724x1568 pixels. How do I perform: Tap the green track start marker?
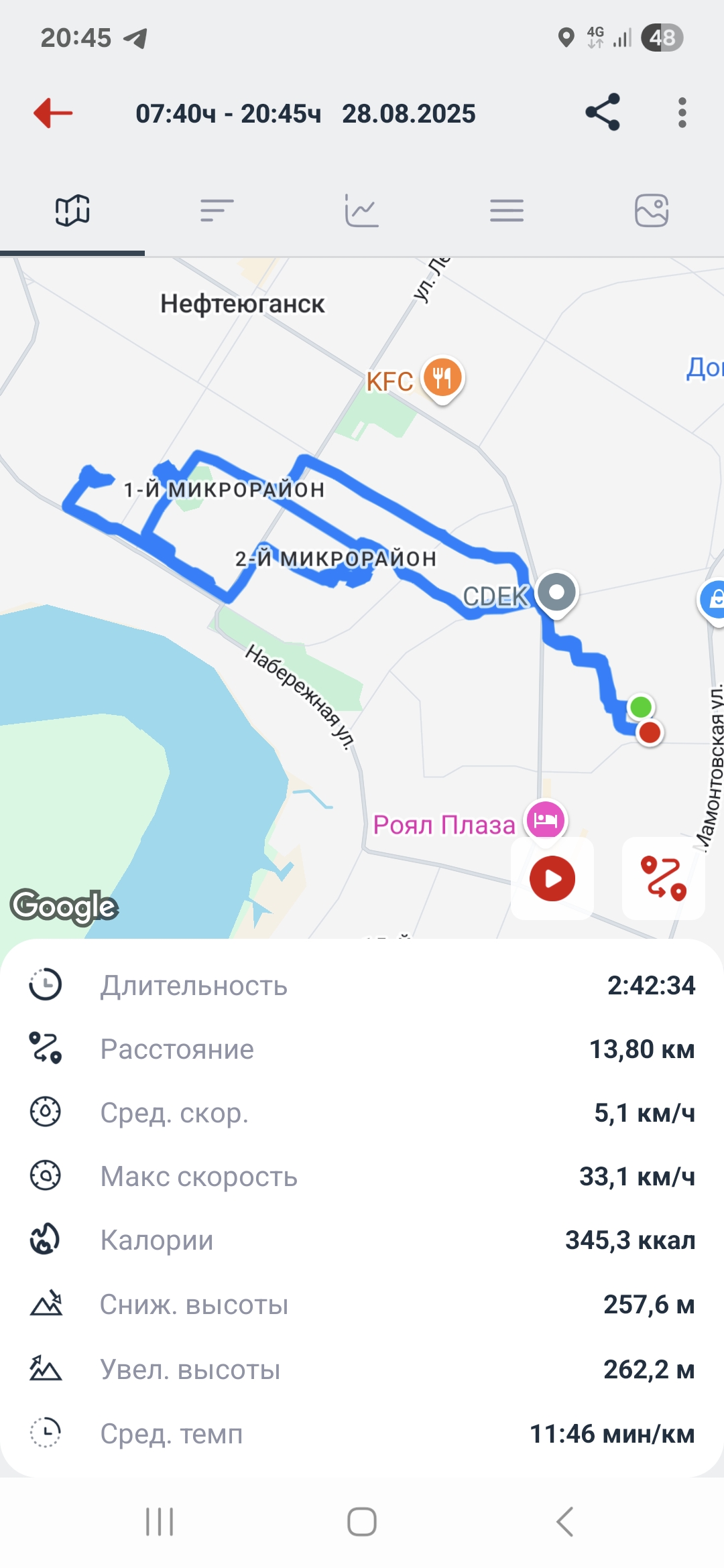(641, 707)
